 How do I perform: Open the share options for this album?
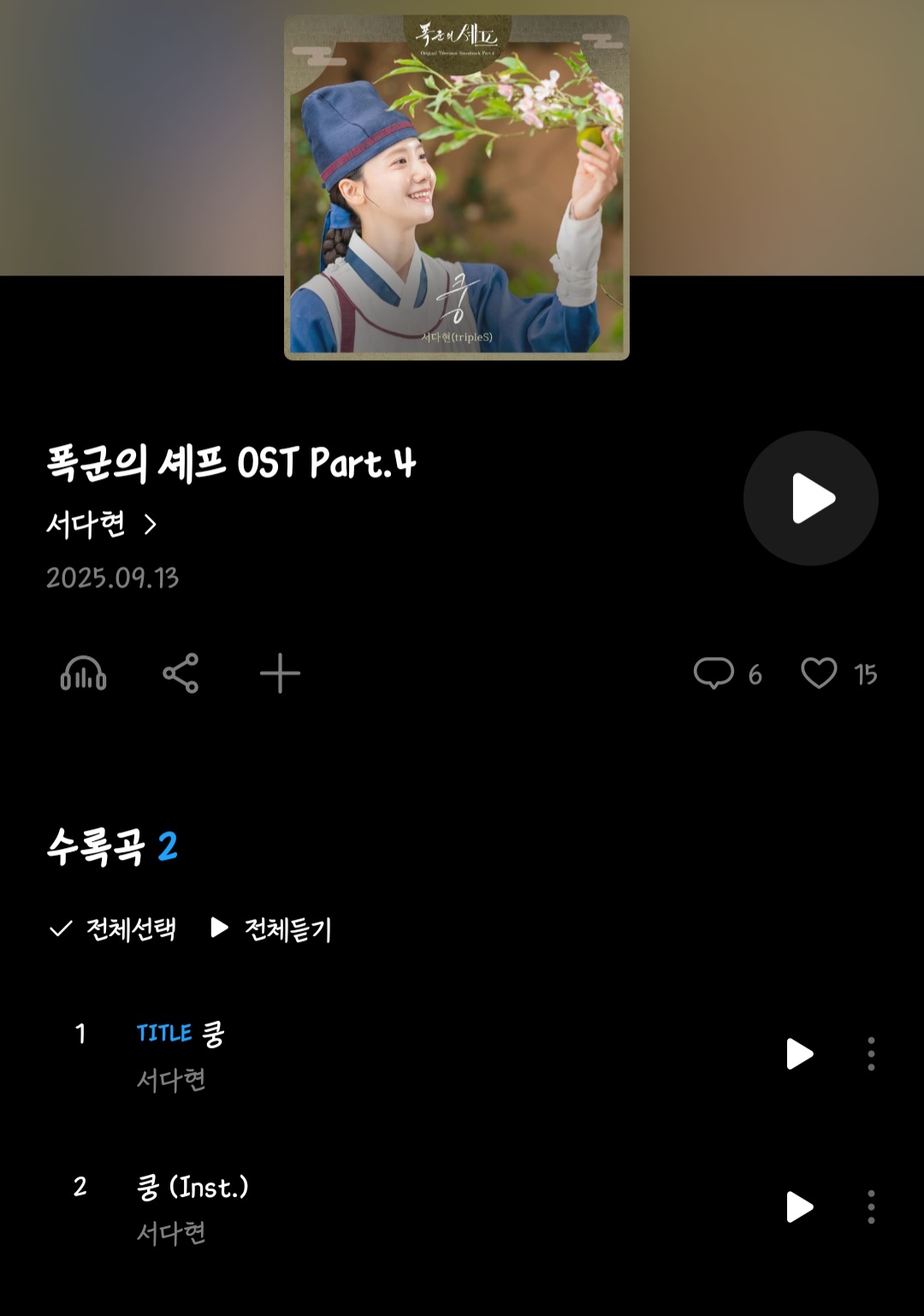point(181,673)
